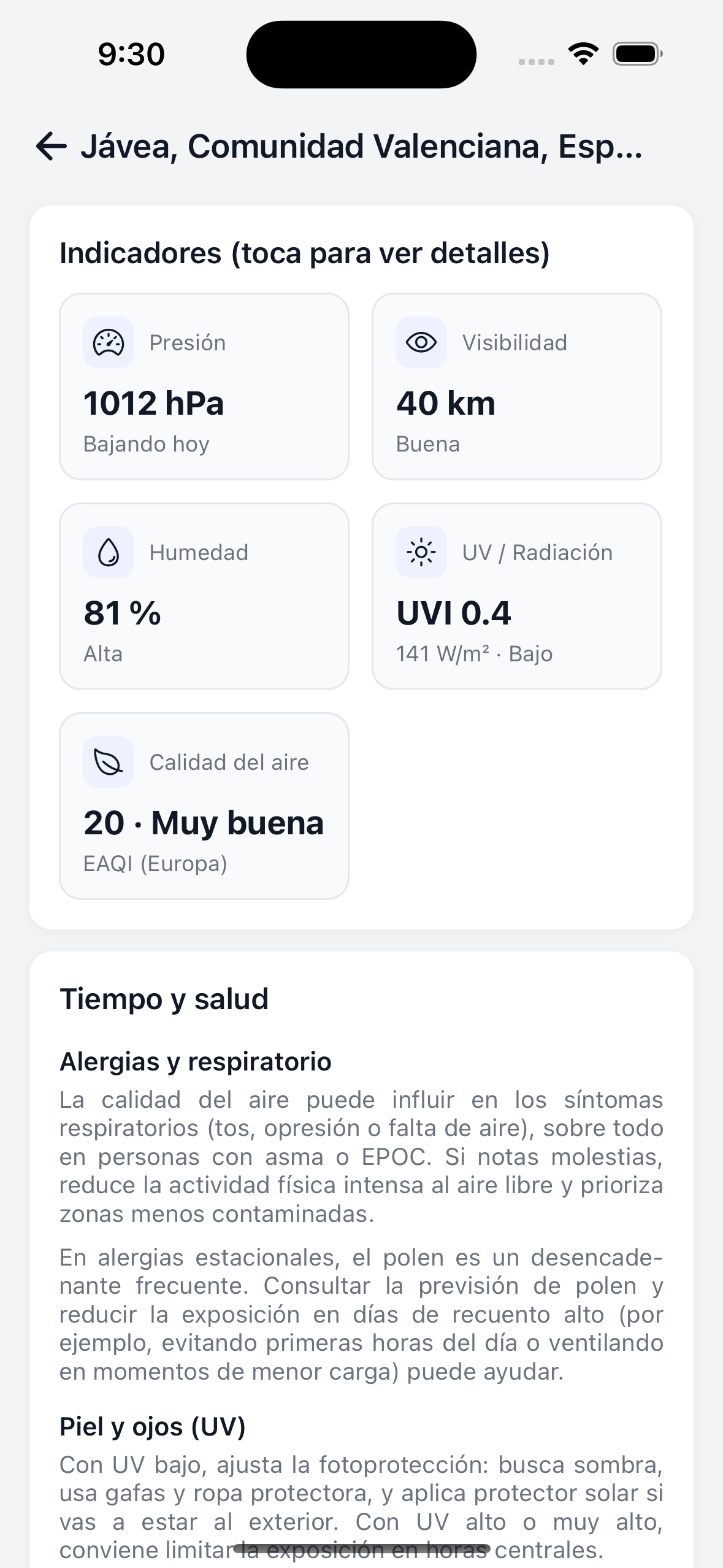Tap the Wi-Fi icon in status bar

(x=581, y=54)
